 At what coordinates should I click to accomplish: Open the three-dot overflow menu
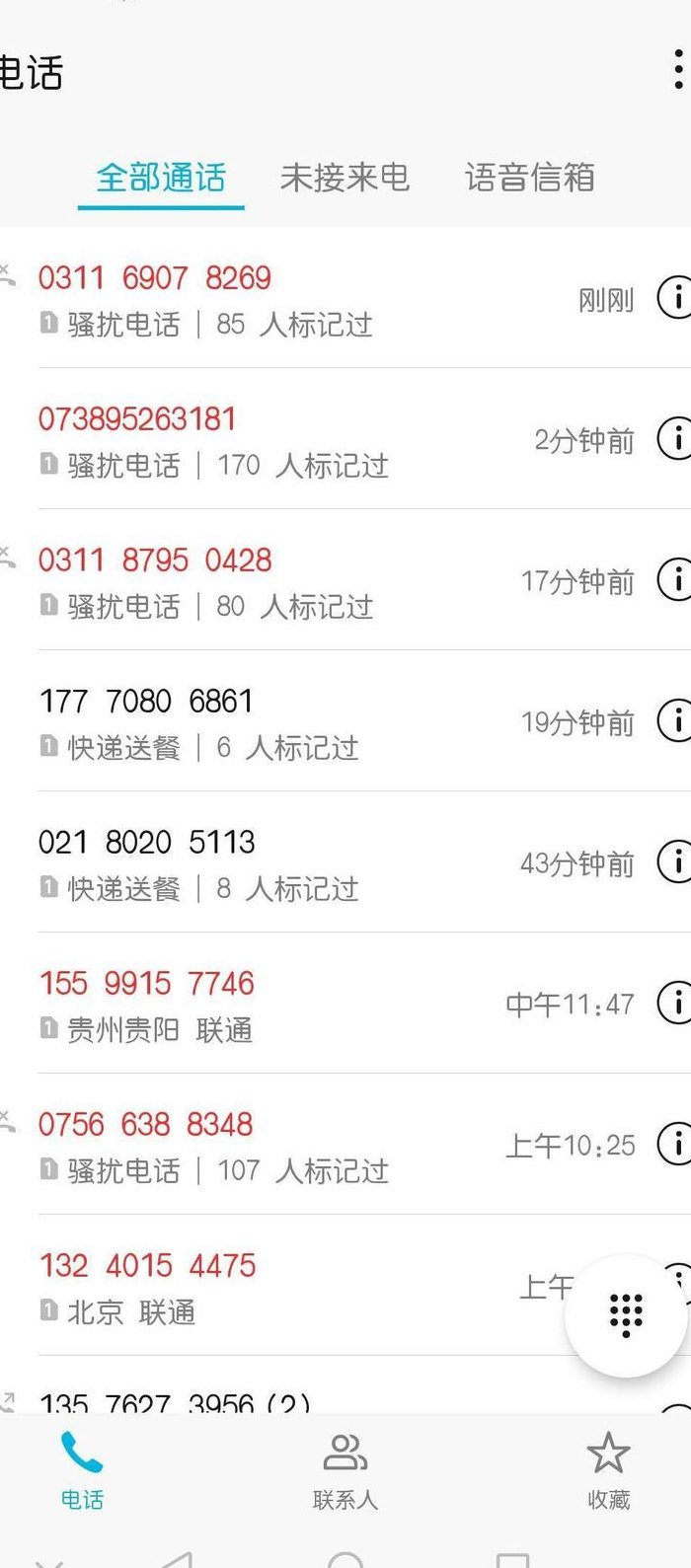coord(677,70)
